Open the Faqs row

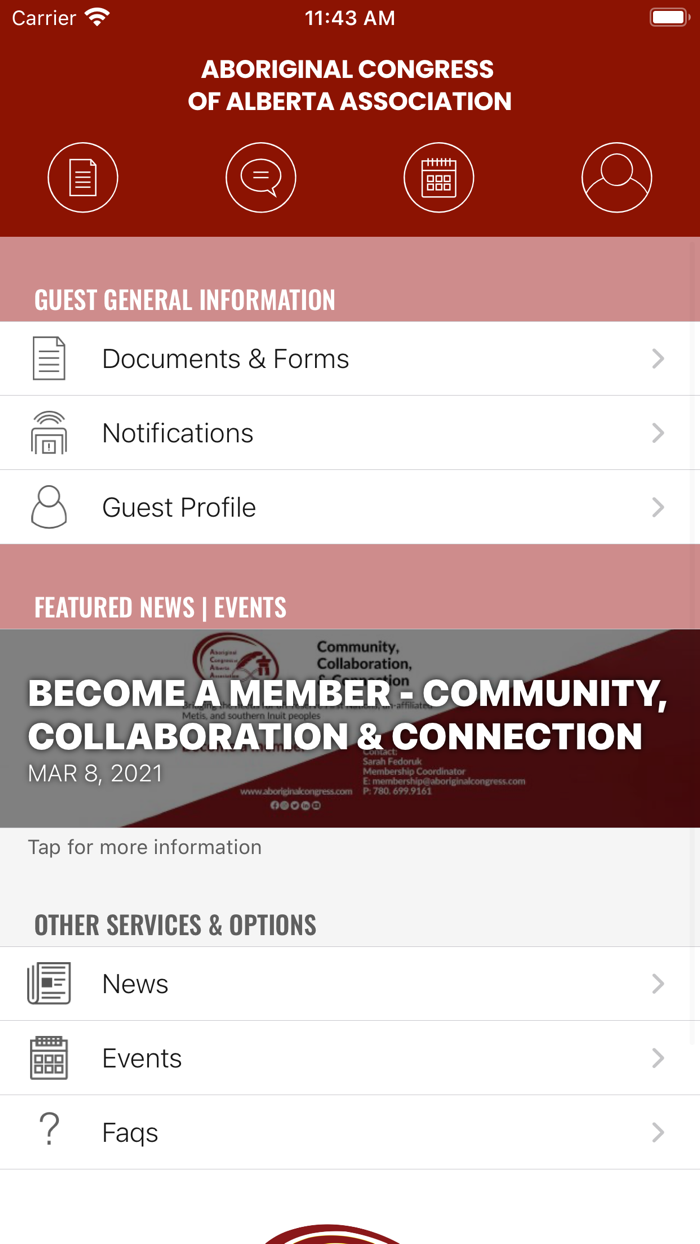click(x=350, y=1132)
